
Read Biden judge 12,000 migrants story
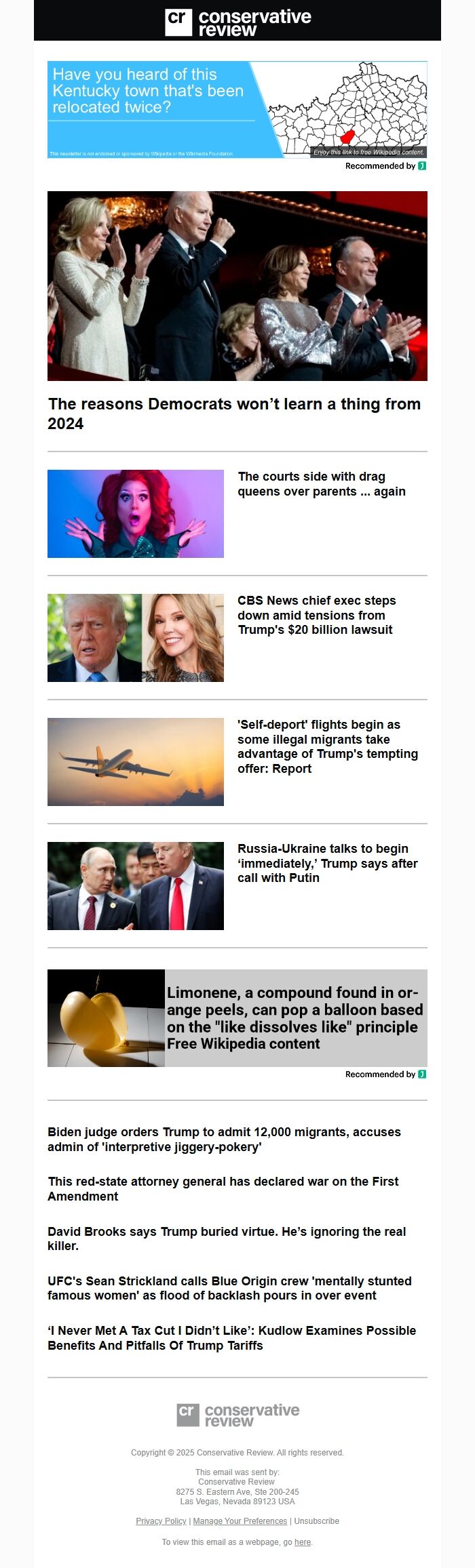224,1139
